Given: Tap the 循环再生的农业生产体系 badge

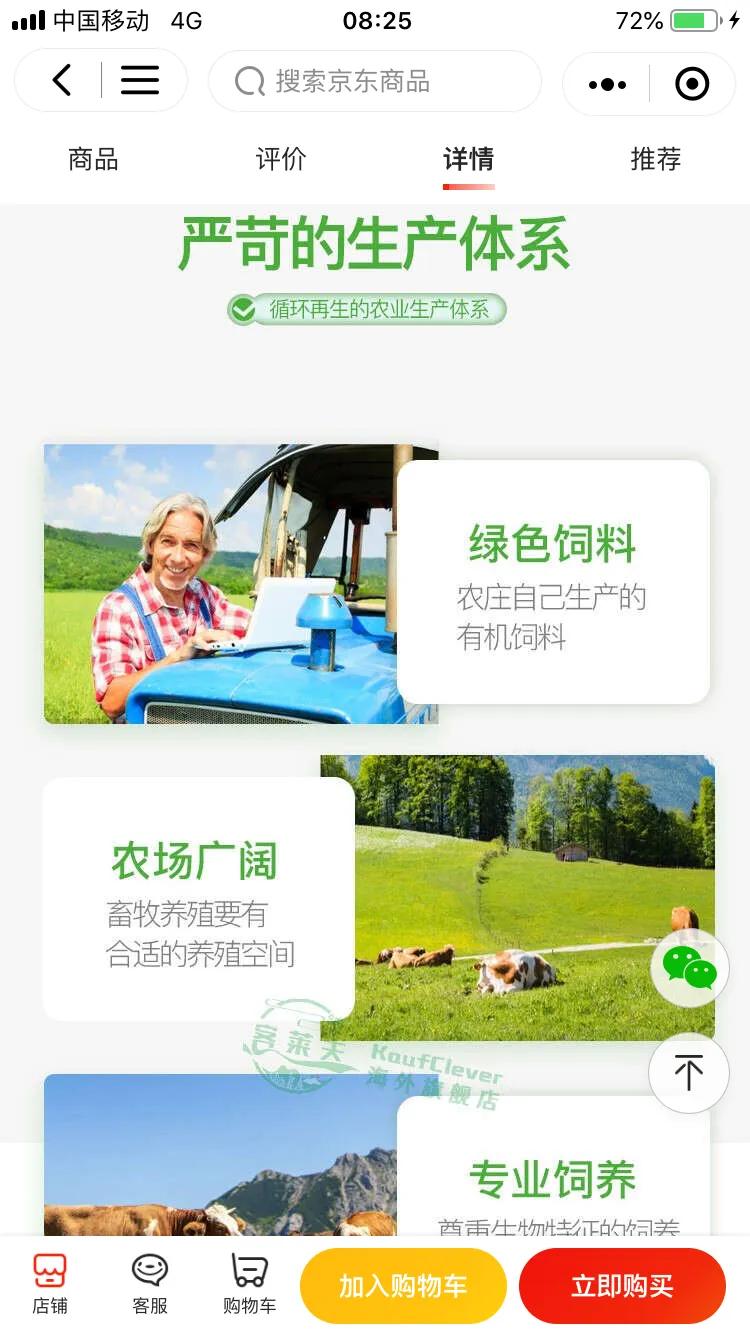Looking at the screenshot, I should tap(367, 310).
